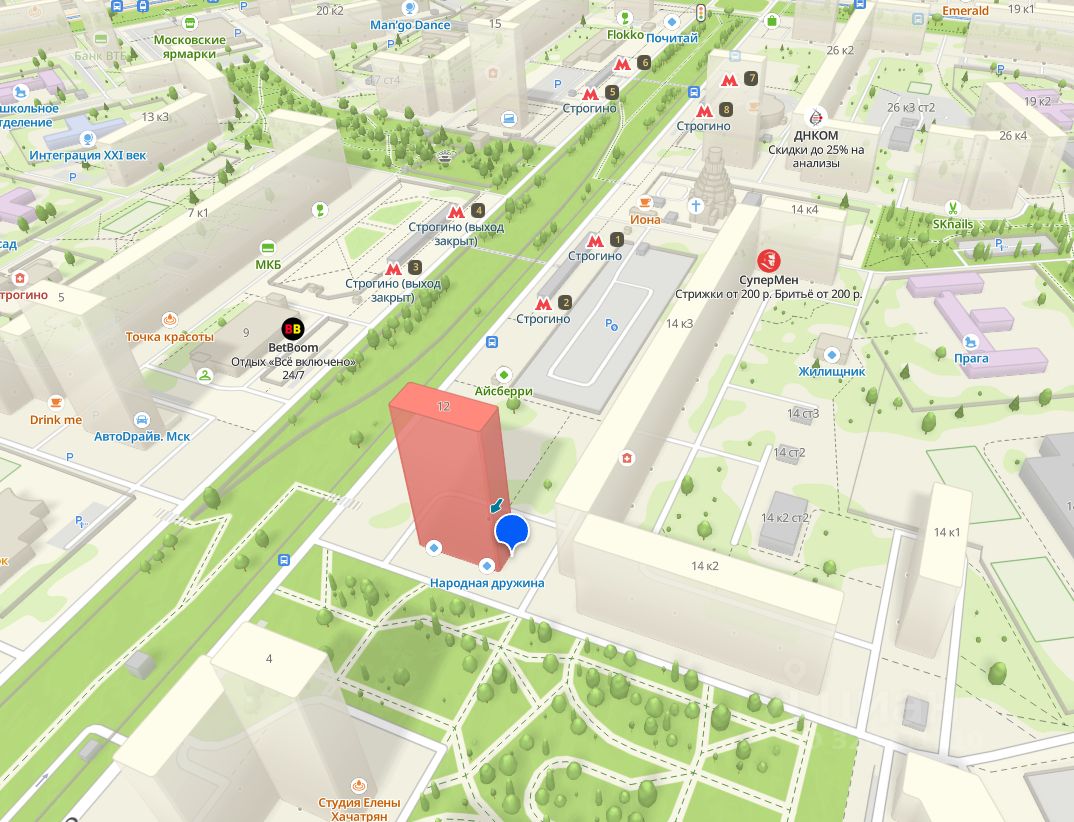Screen dimensions: 1074x822
Task: Select the highlighted red building 12
Action: coord(450,470)
